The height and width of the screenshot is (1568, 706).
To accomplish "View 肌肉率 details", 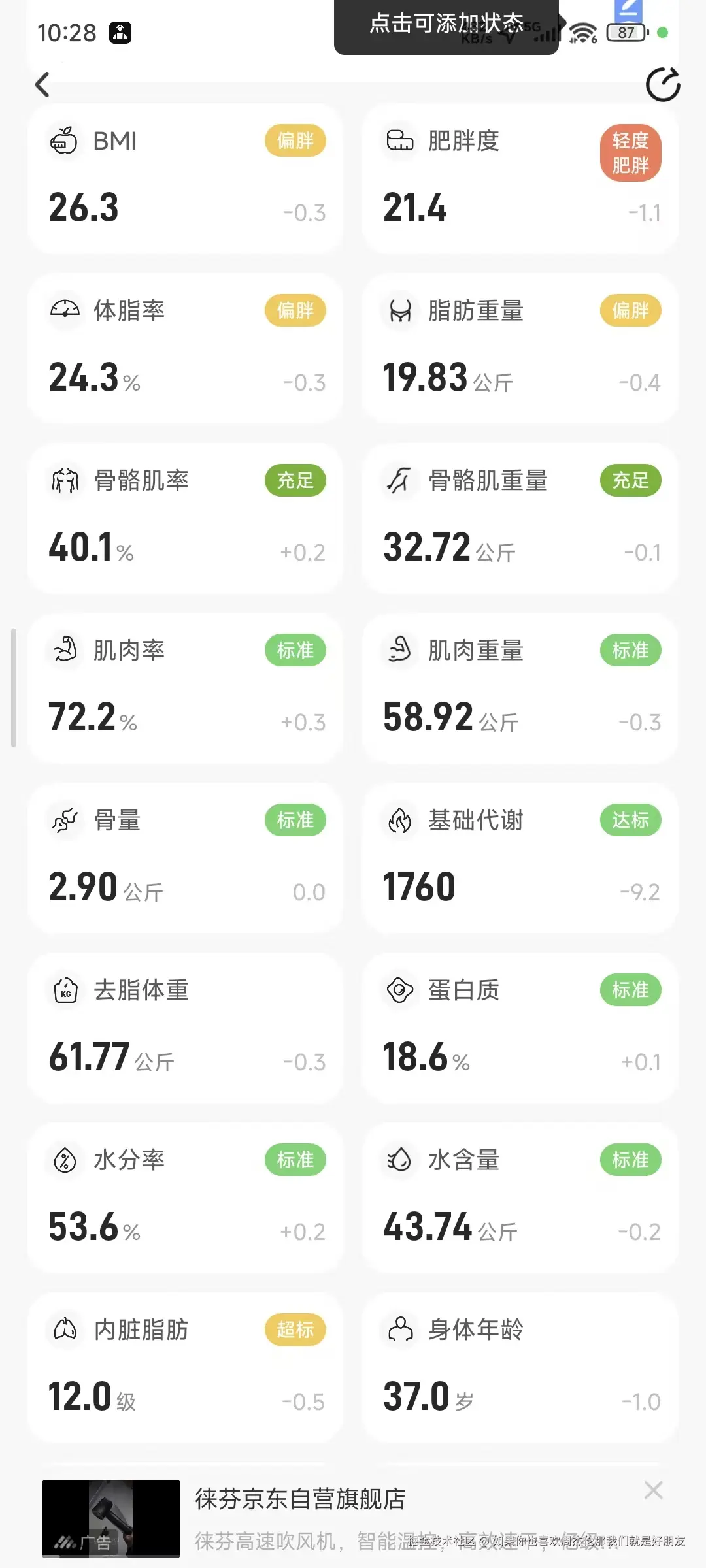I will coord(186,688).
